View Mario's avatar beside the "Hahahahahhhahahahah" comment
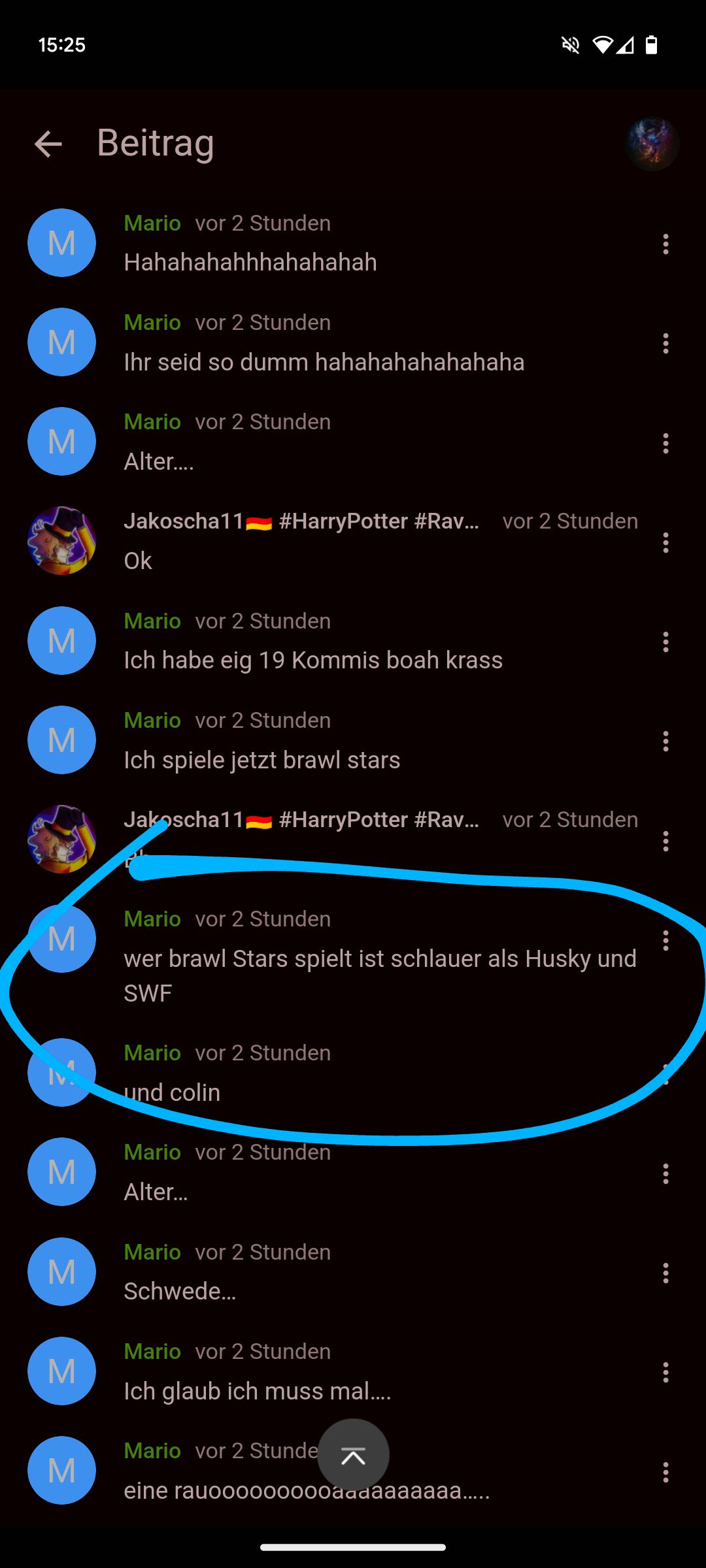706x1568 pixels. point(62,243)
